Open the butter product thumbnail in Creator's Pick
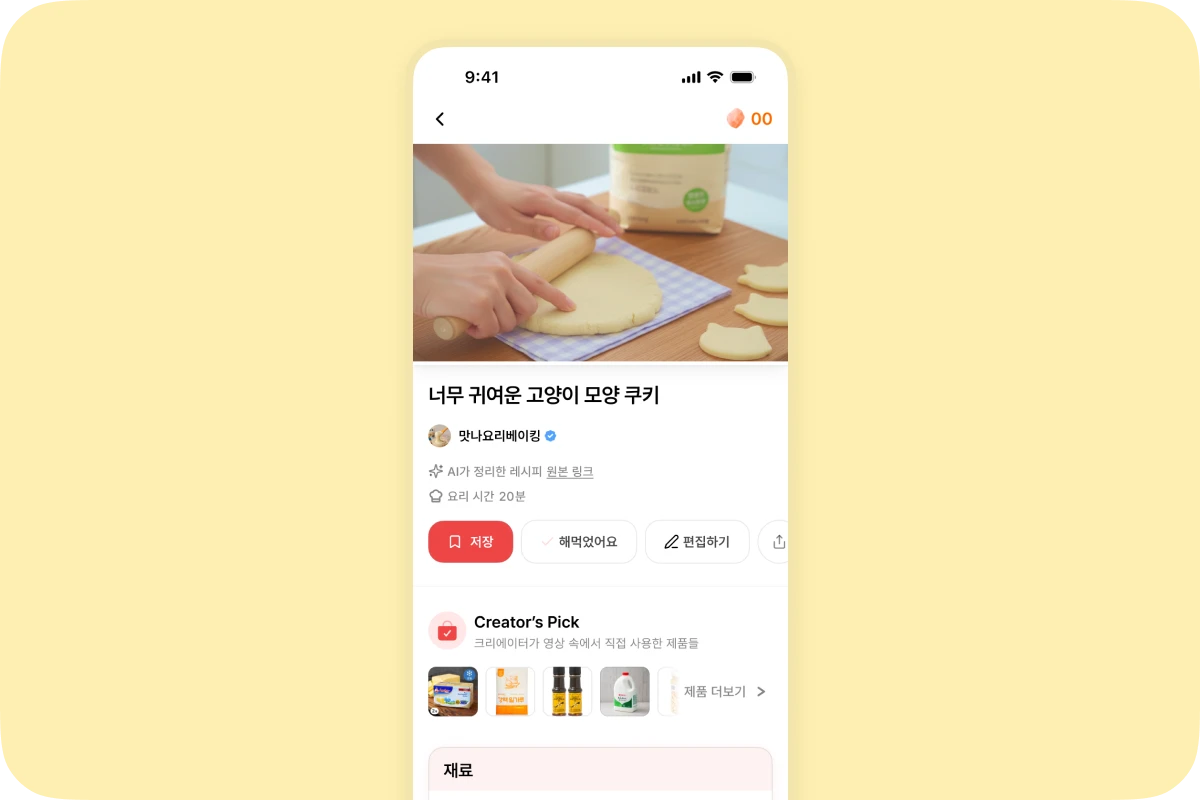 (x=453, y=692)
